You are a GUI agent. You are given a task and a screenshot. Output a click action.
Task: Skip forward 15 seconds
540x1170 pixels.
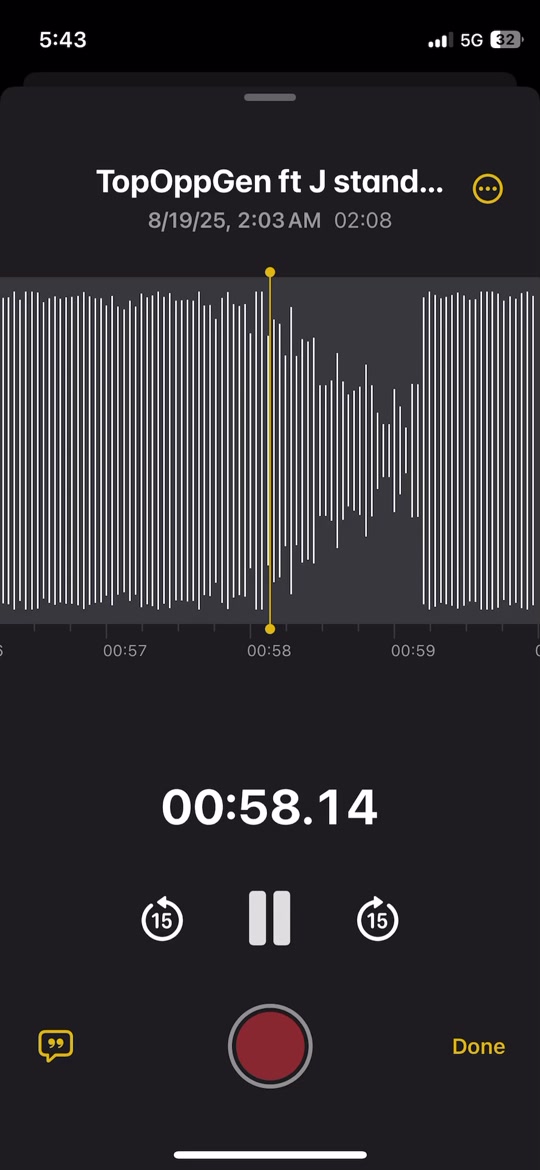(x=377, y=919)
